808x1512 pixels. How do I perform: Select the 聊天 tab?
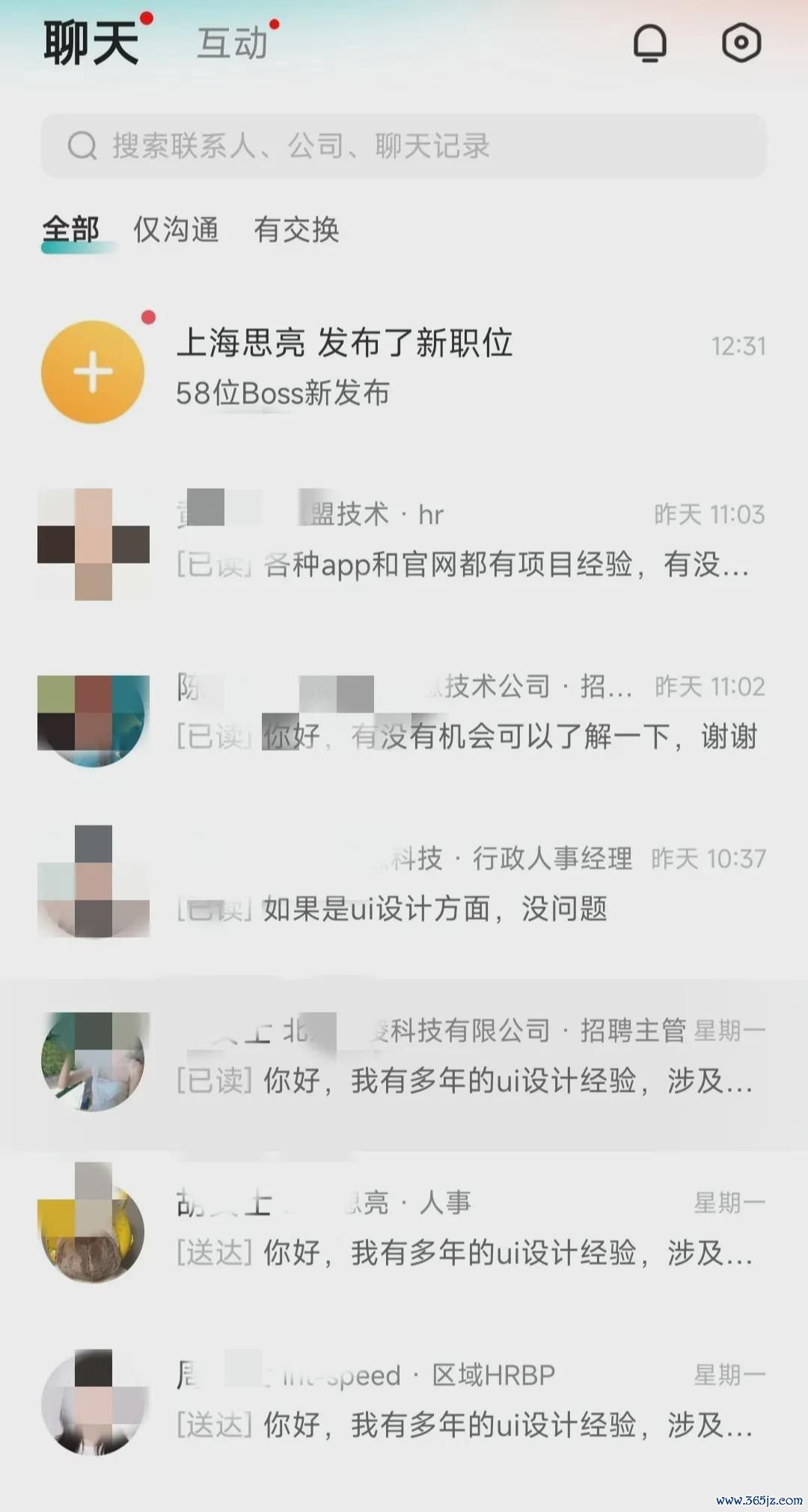click(x=91, y=43)
